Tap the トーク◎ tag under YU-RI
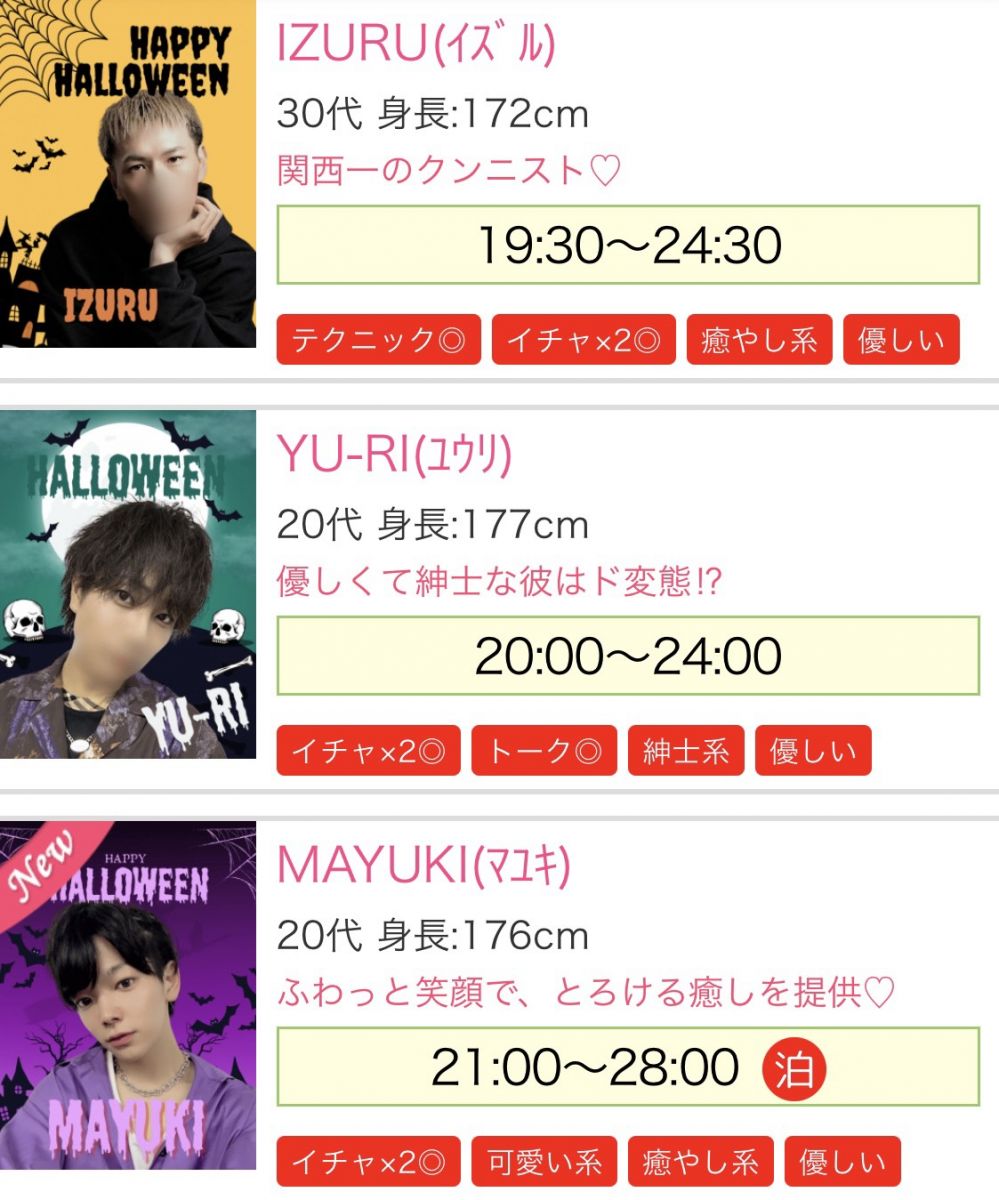Image resolution: width=999 pixels, height=1200 pixels. coord(544,751)
